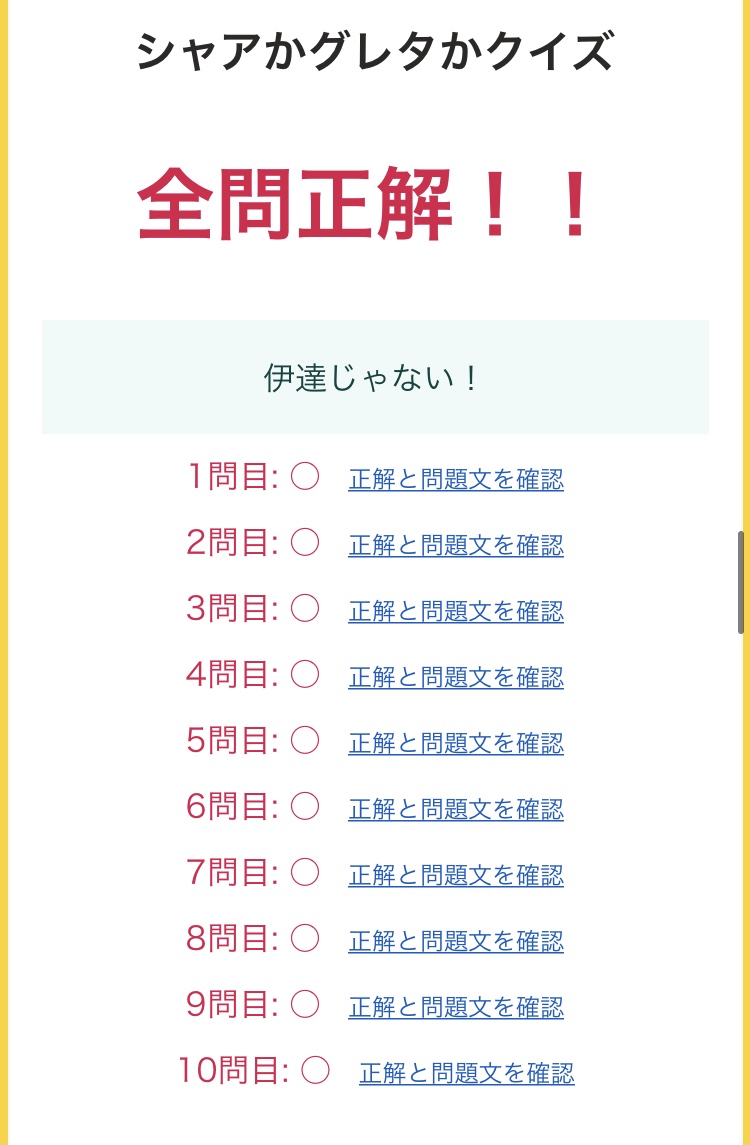The image size is (750, 1145).
Task: View 正解と問題文を確認 beside 3問目
Action: pyautogui.click(x=456, y=612)
